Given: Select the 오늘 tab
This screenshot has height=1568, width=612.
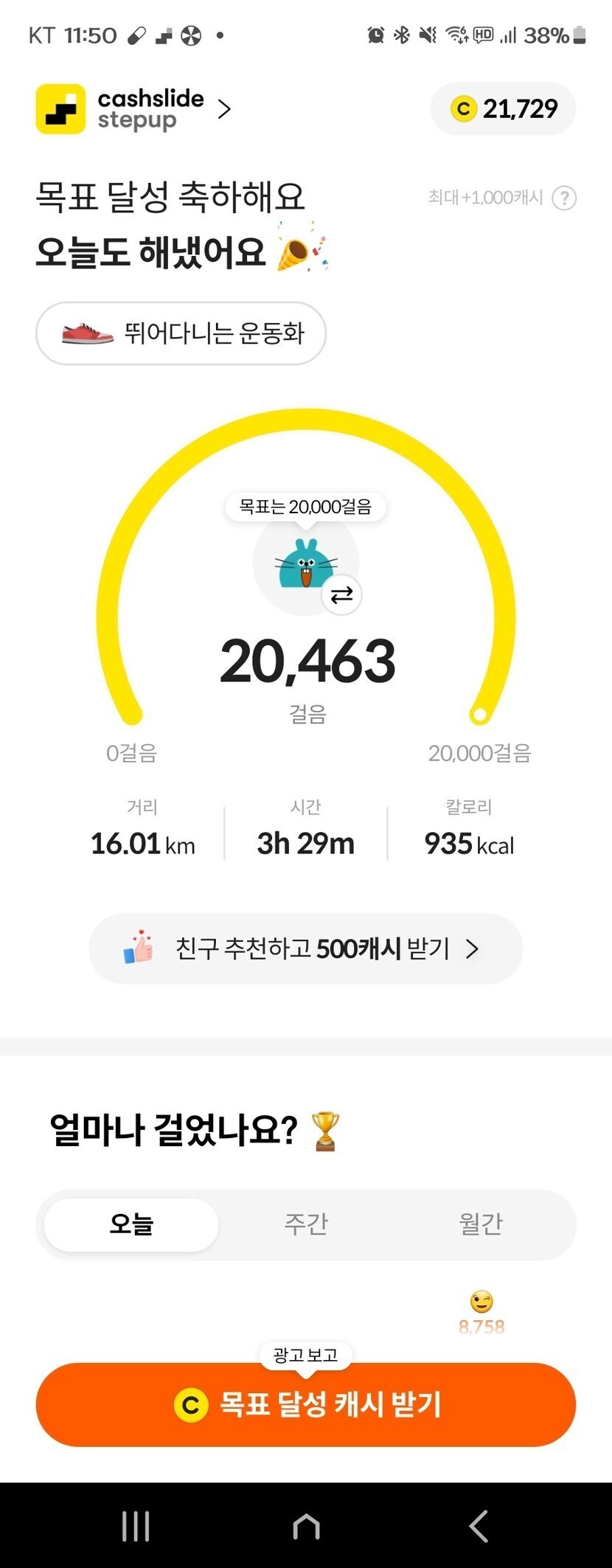Looking at the screenshot, I should [x=131, y=1224].
